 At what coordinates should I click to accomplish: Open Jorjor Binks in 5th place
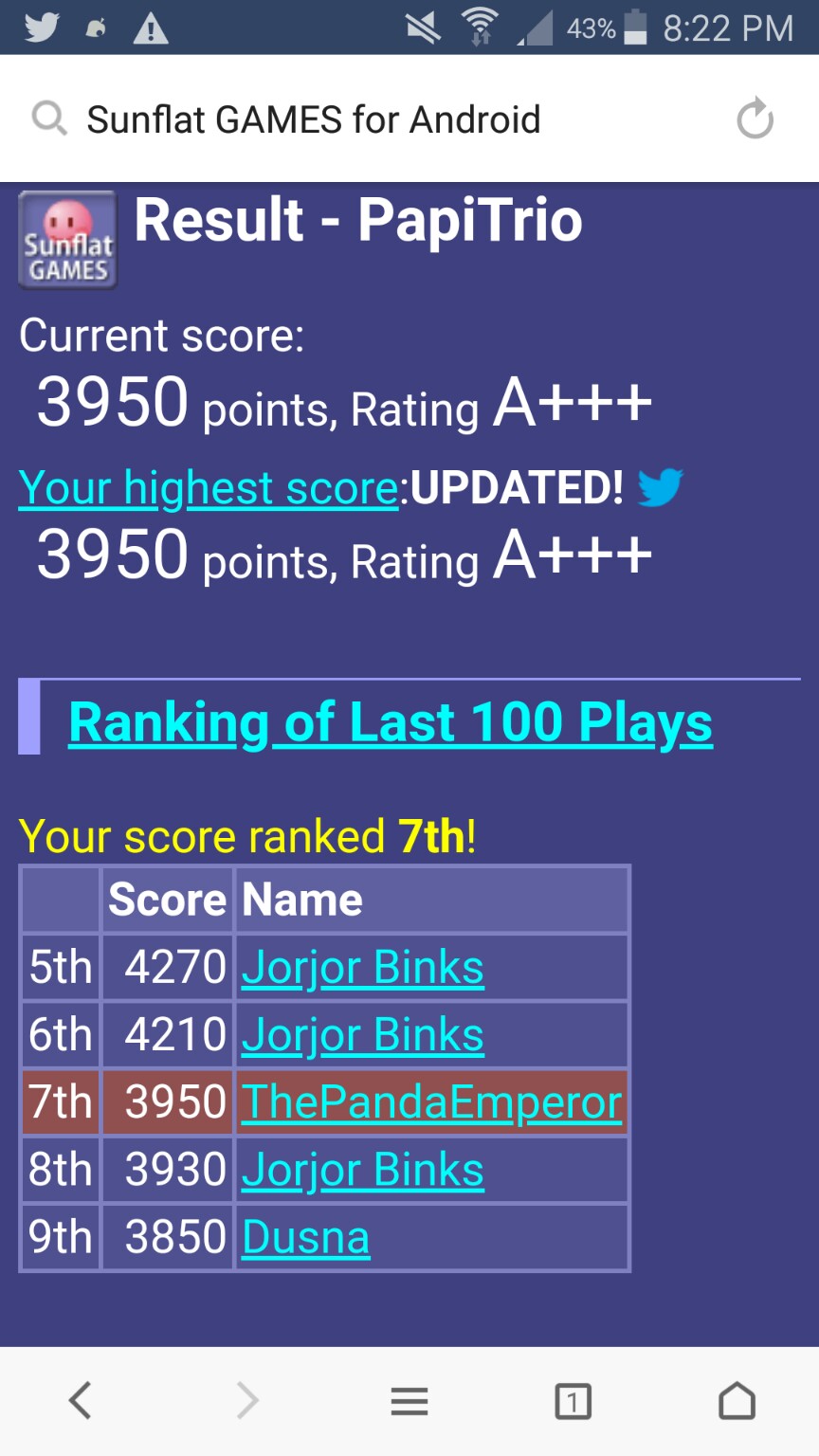click(362, 968)
